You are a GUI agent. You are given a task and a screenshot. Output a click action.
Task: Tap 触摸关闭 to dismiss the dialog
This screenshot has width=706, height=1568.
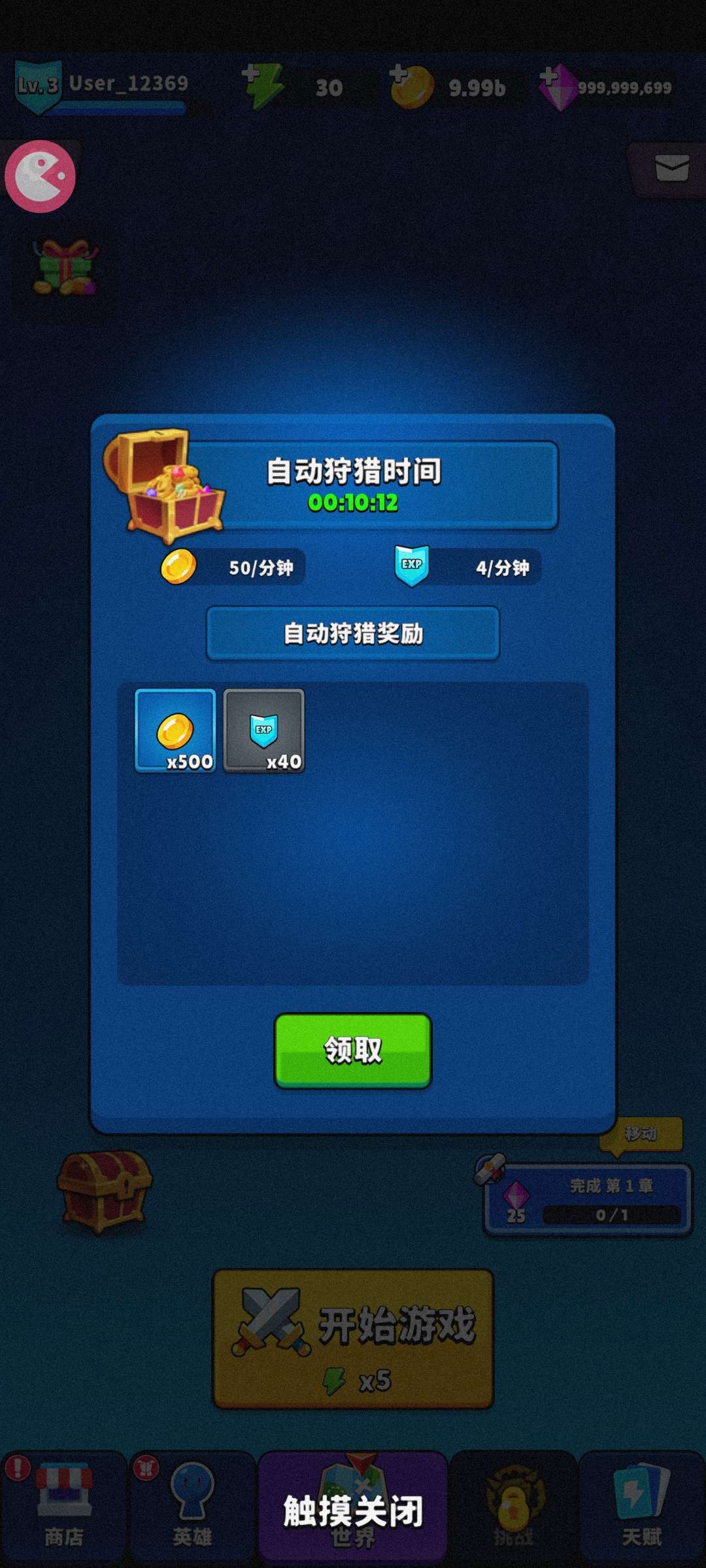352,1511
